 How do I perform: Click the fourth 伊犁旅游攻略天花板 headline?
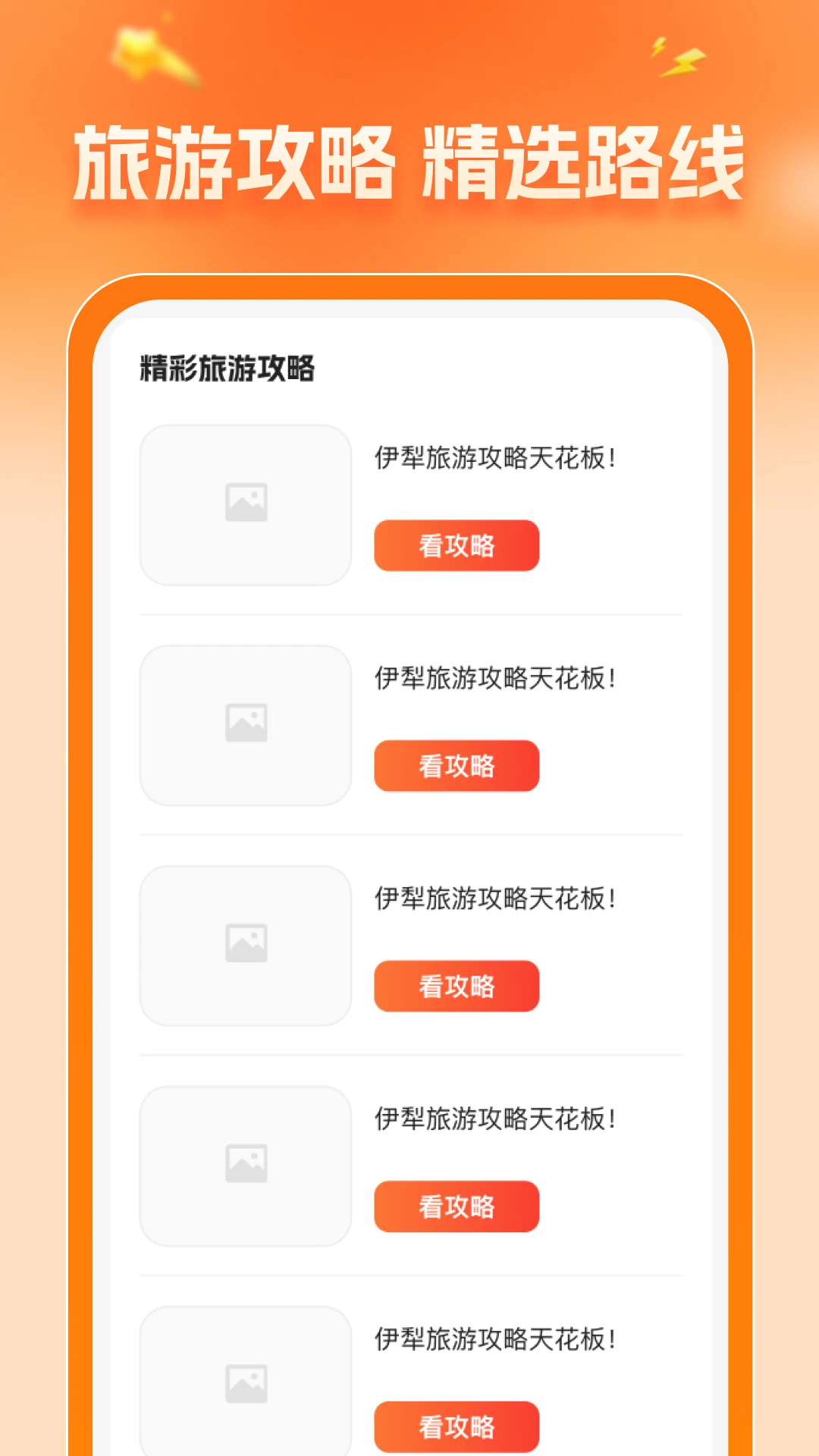(497, 1116)
